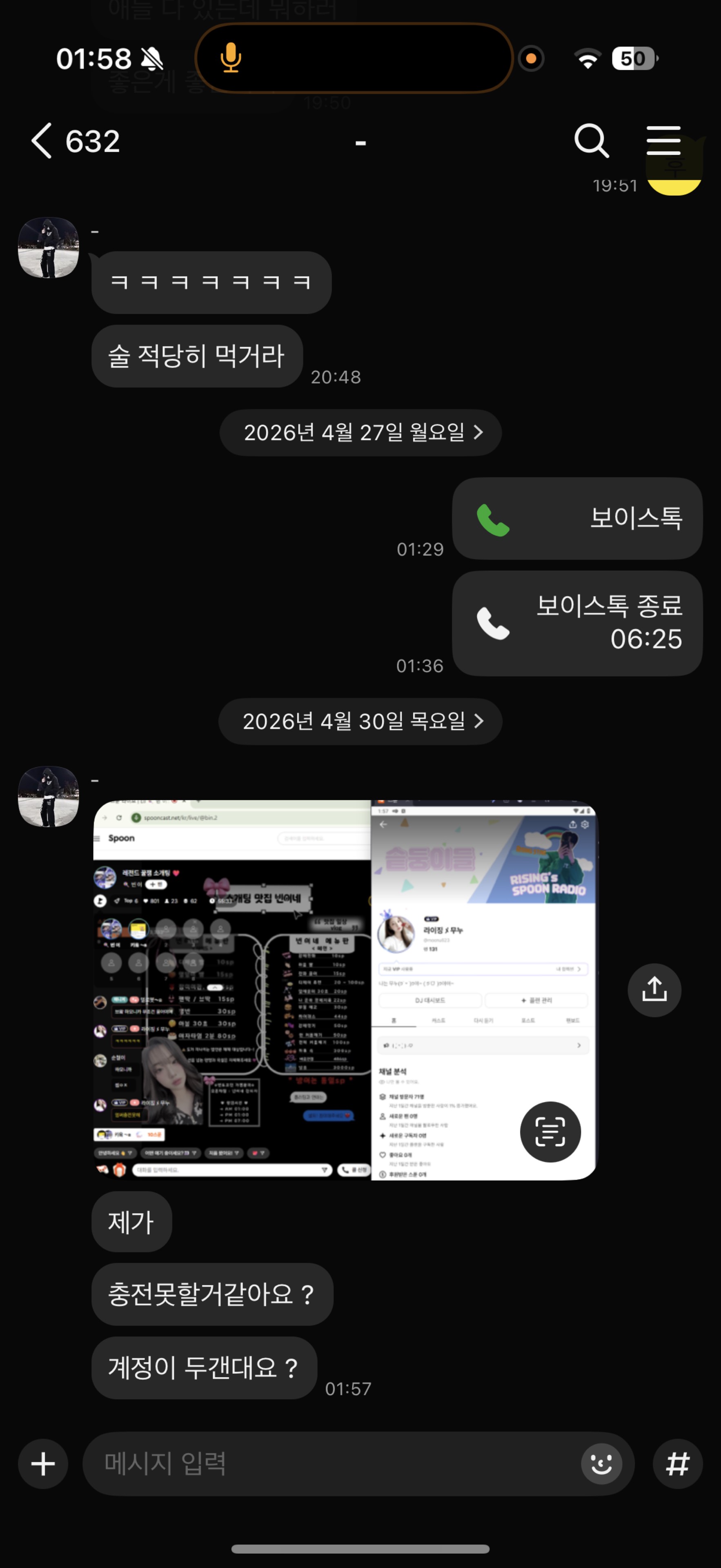Open the hashtag search button
This screenshot has height=1568, width=721.
point(677,1464)
